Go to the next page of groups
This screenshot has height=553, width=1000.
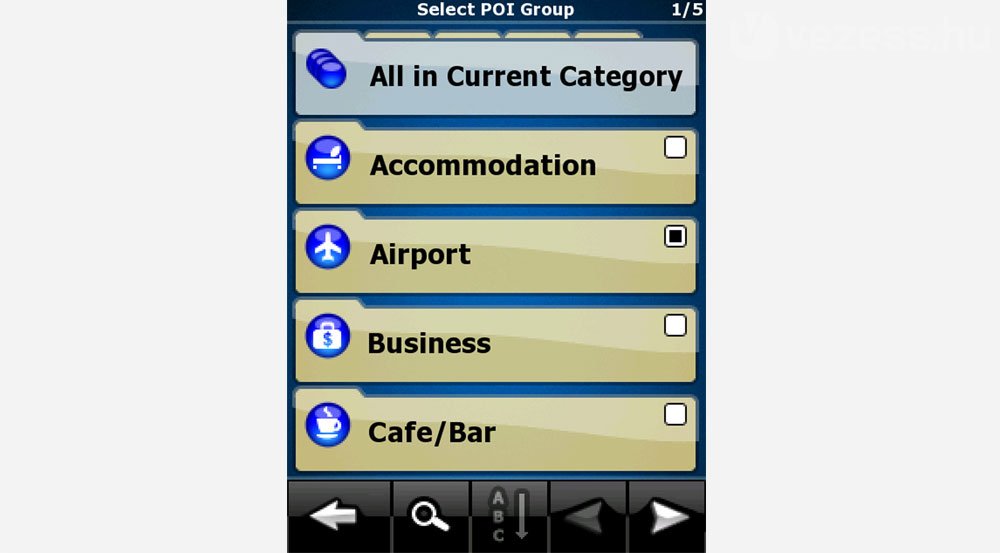click(666, 516)
